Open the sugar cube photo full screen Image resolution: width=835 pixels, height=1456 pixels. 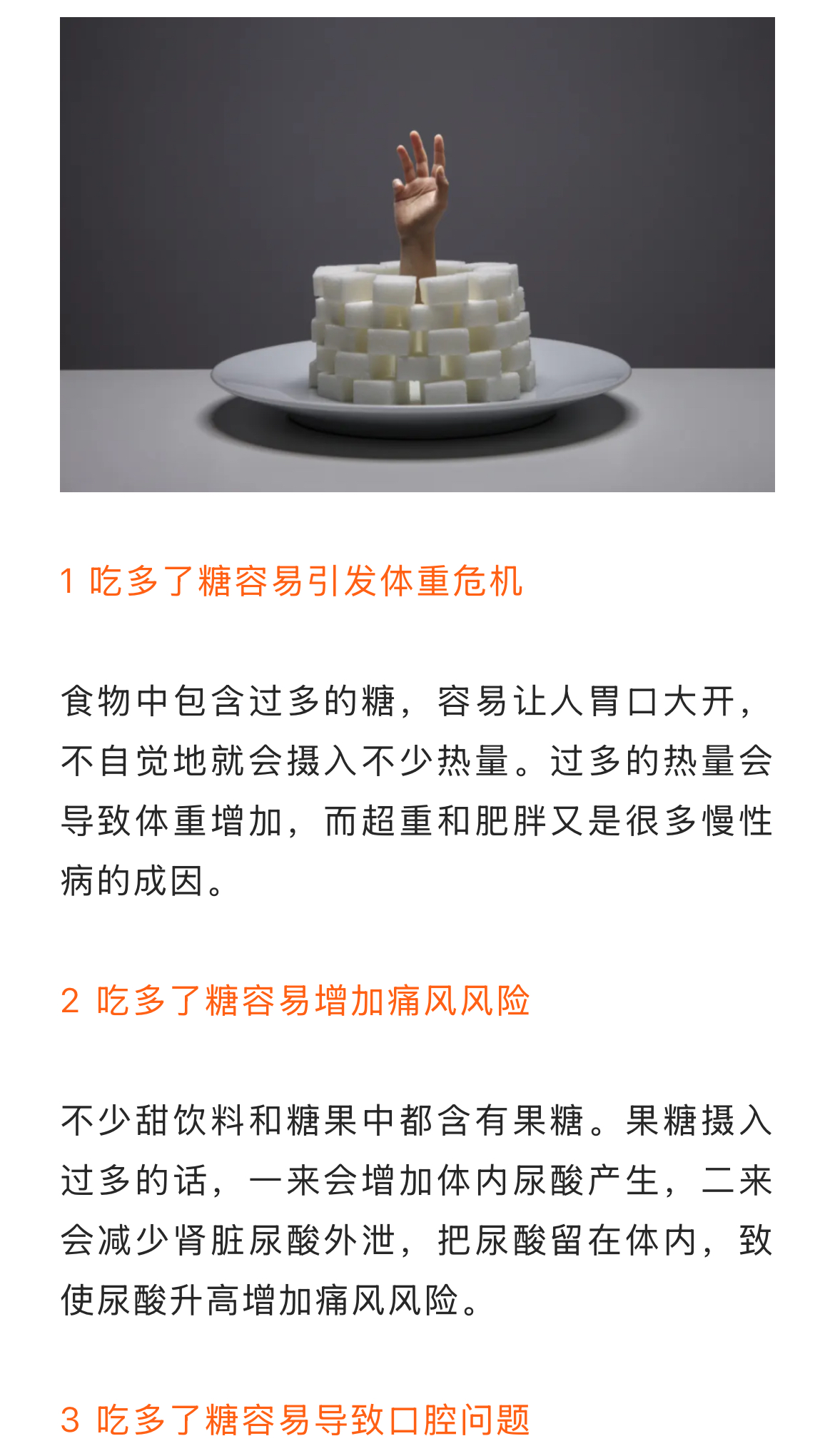coord(417,255)
